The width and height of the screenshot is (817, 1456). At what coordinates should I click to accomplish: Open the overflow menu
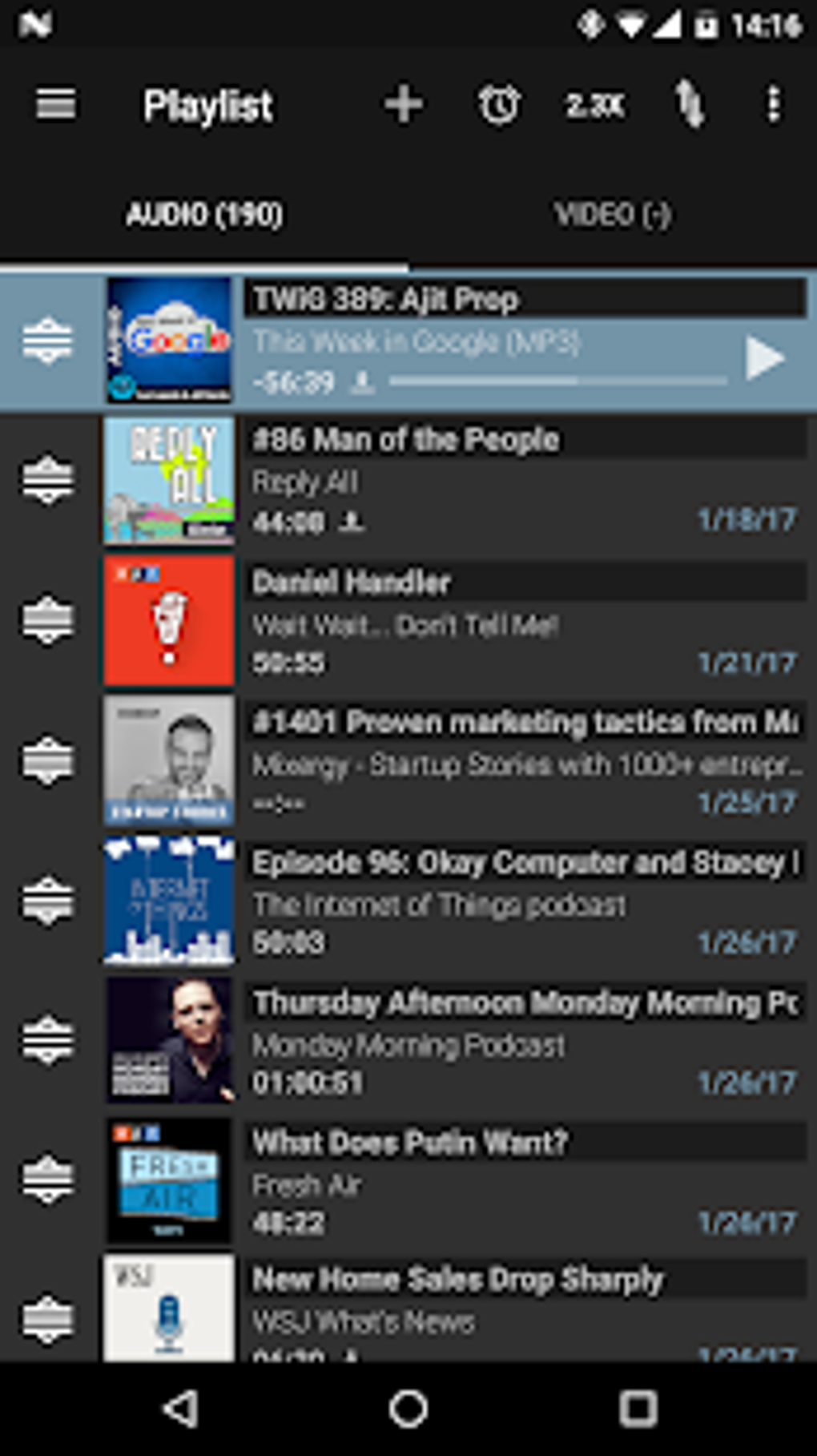tap(773, 105)
